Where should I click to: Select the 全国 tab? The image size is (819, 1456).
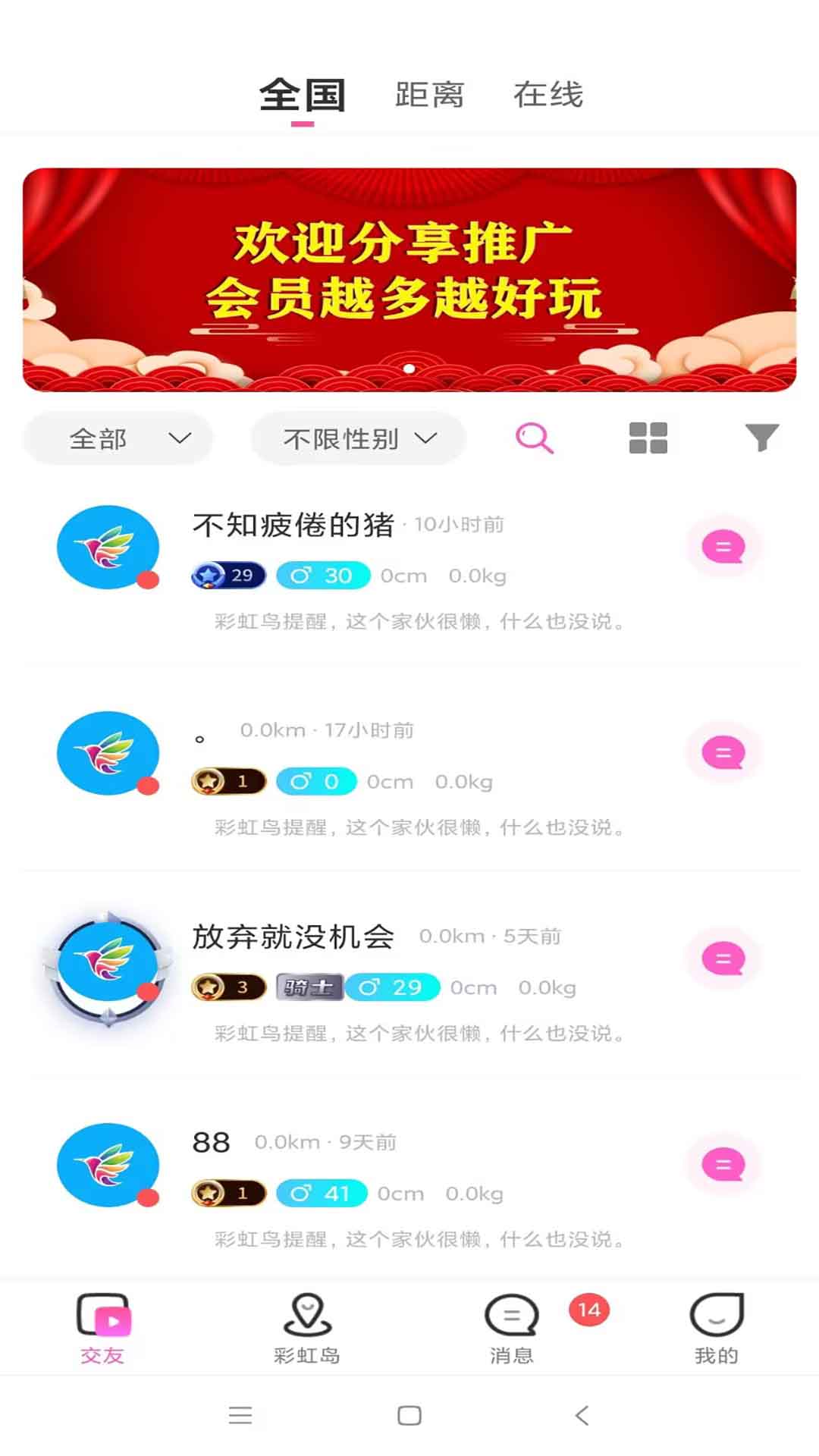(302, 96)
